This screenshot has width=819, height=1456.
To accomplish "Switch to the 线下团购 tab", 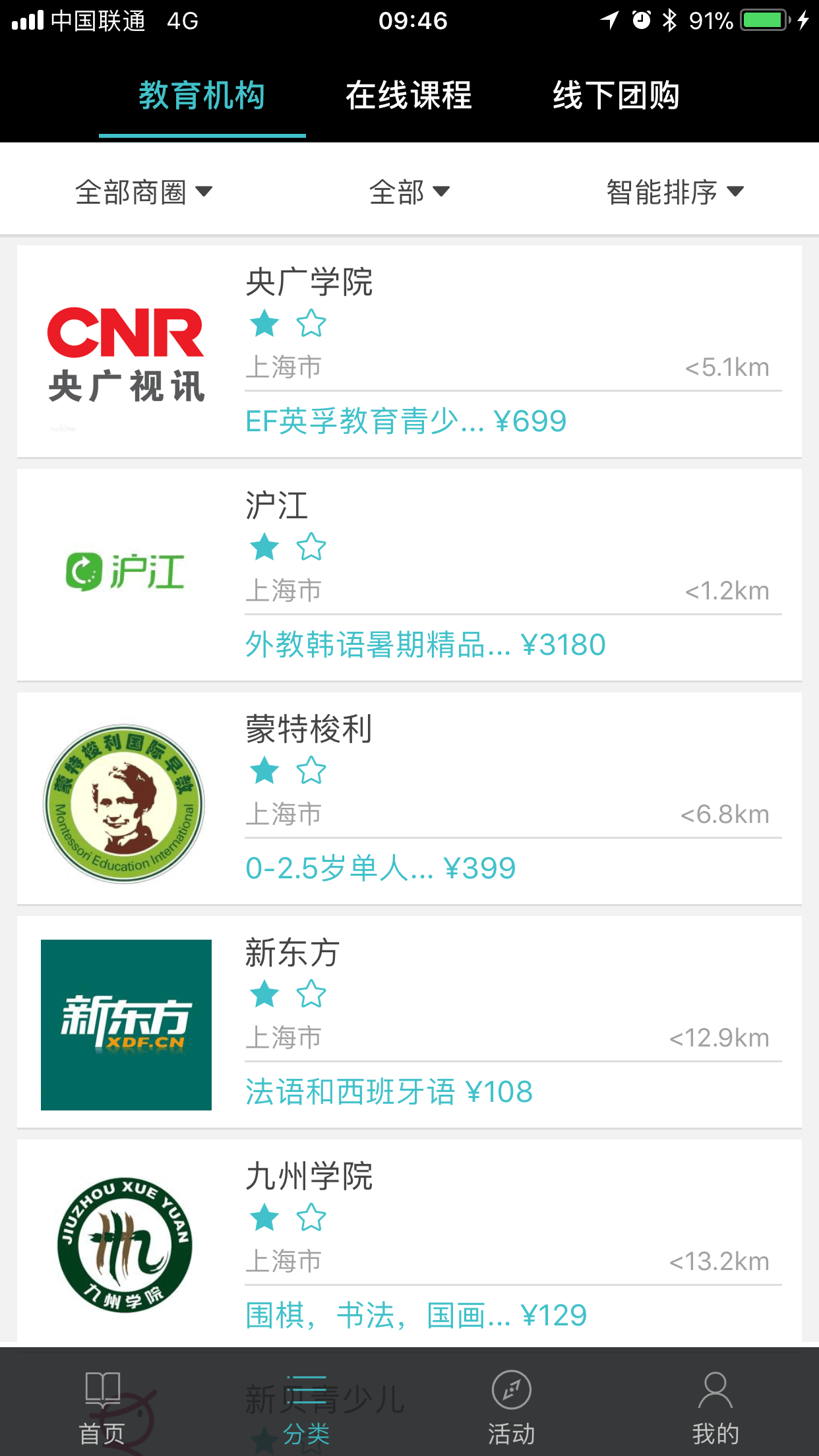I will [616, 96].
